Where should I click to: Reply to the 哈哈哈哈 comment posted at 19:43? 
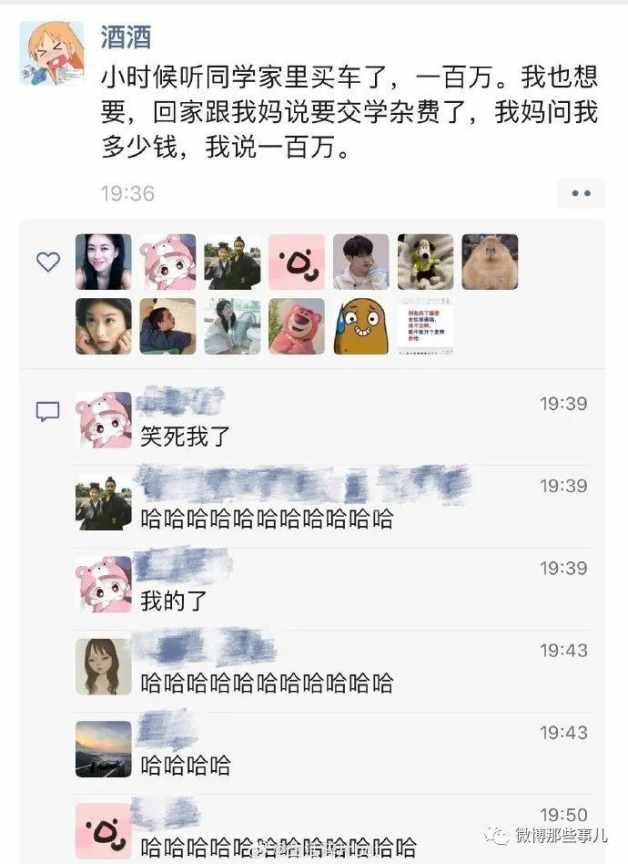pos(185,766)
